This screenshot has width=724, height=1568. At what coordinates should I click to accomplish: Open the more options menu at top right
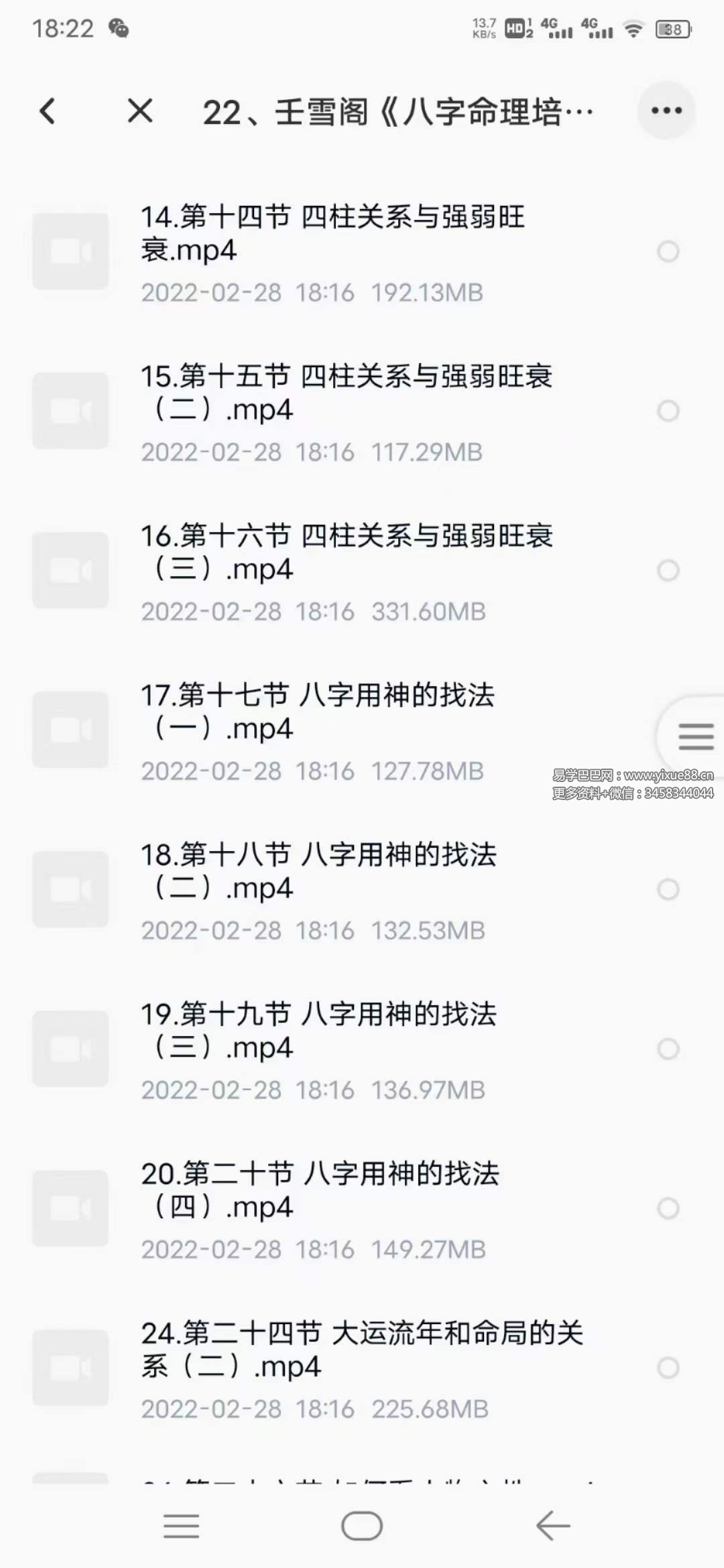coord(666,111)
